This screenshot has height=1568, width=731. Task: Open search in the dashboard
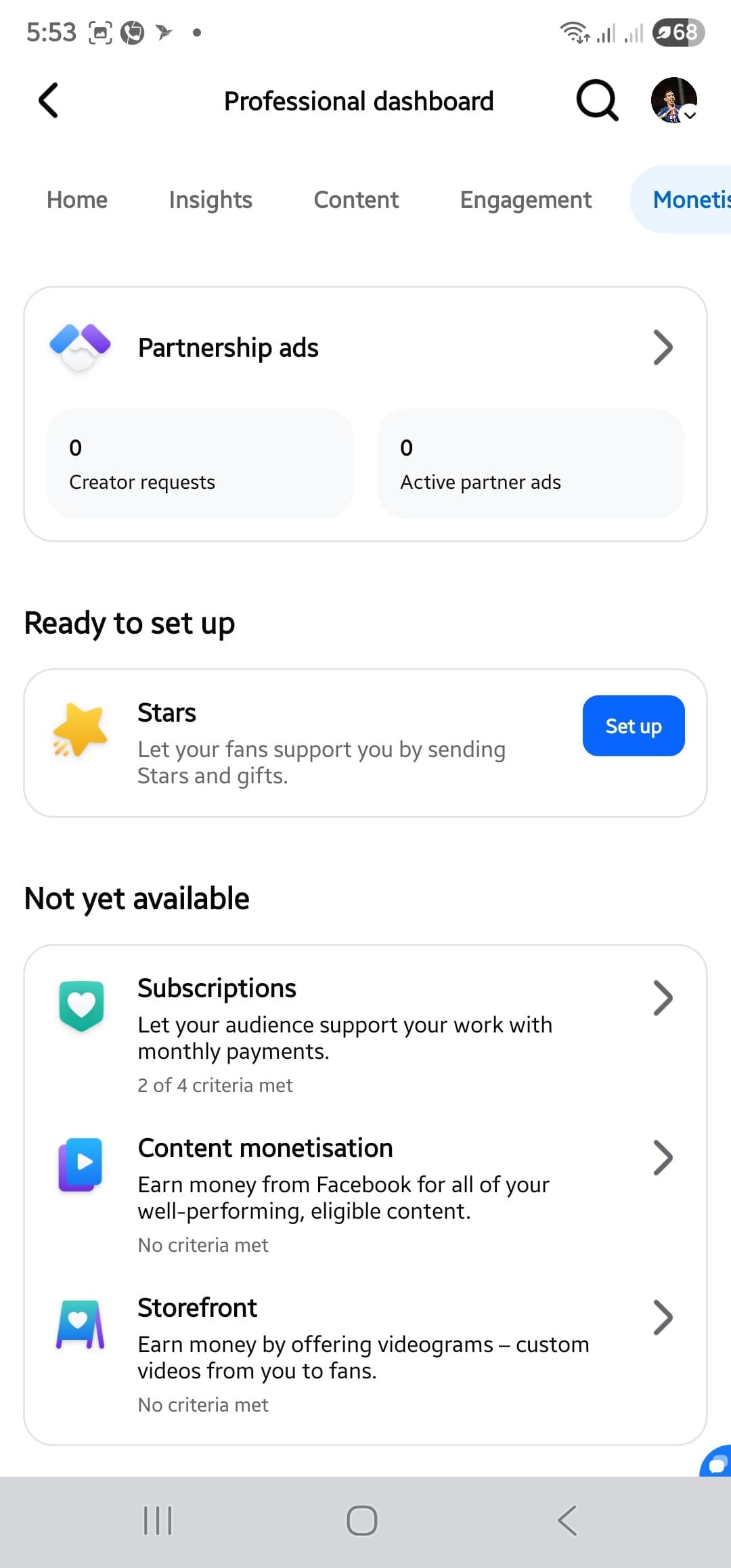[597, 101]
